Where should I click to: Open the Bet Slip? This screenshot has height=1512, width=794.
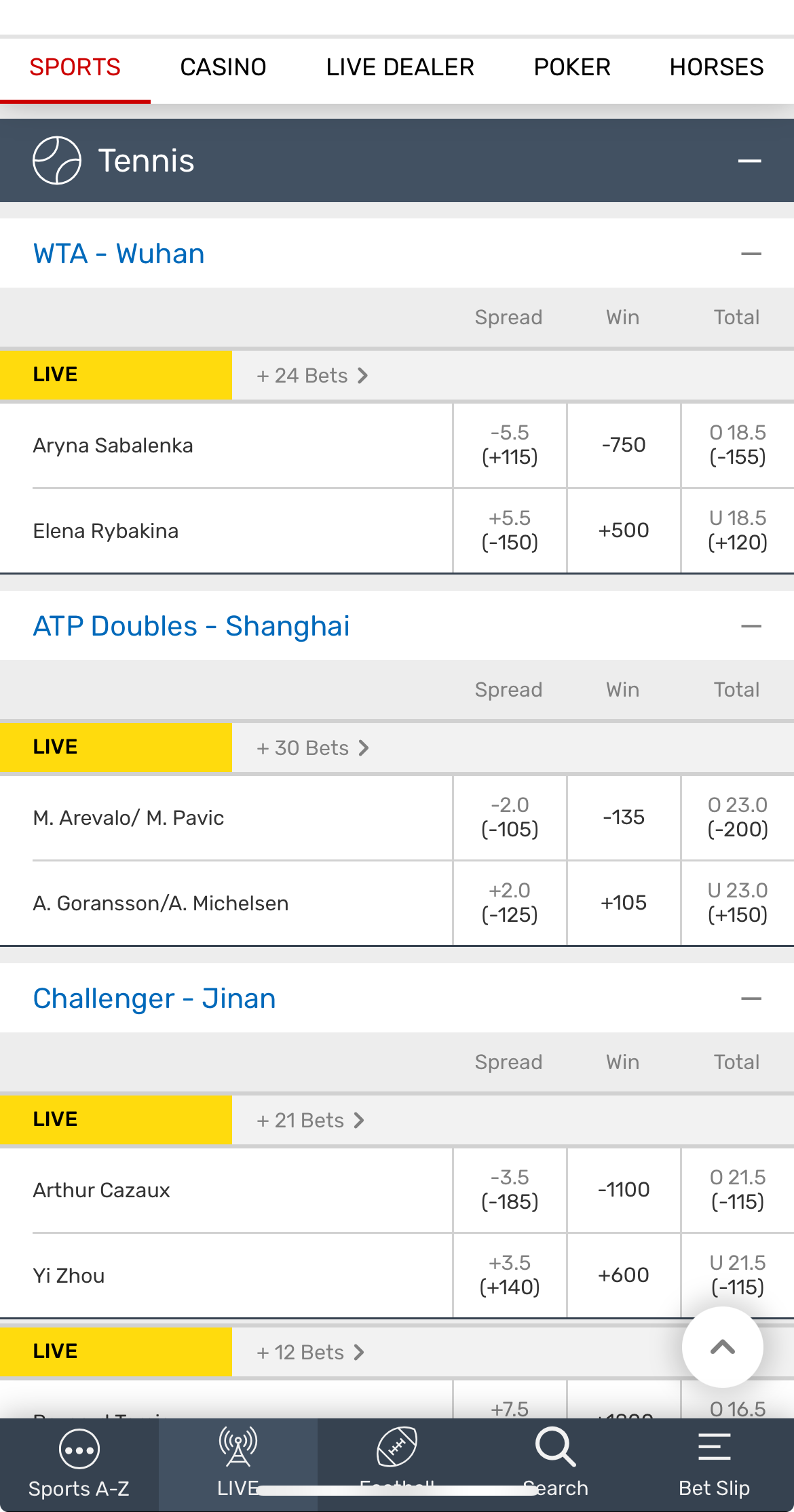click(x=714, y=1464)
